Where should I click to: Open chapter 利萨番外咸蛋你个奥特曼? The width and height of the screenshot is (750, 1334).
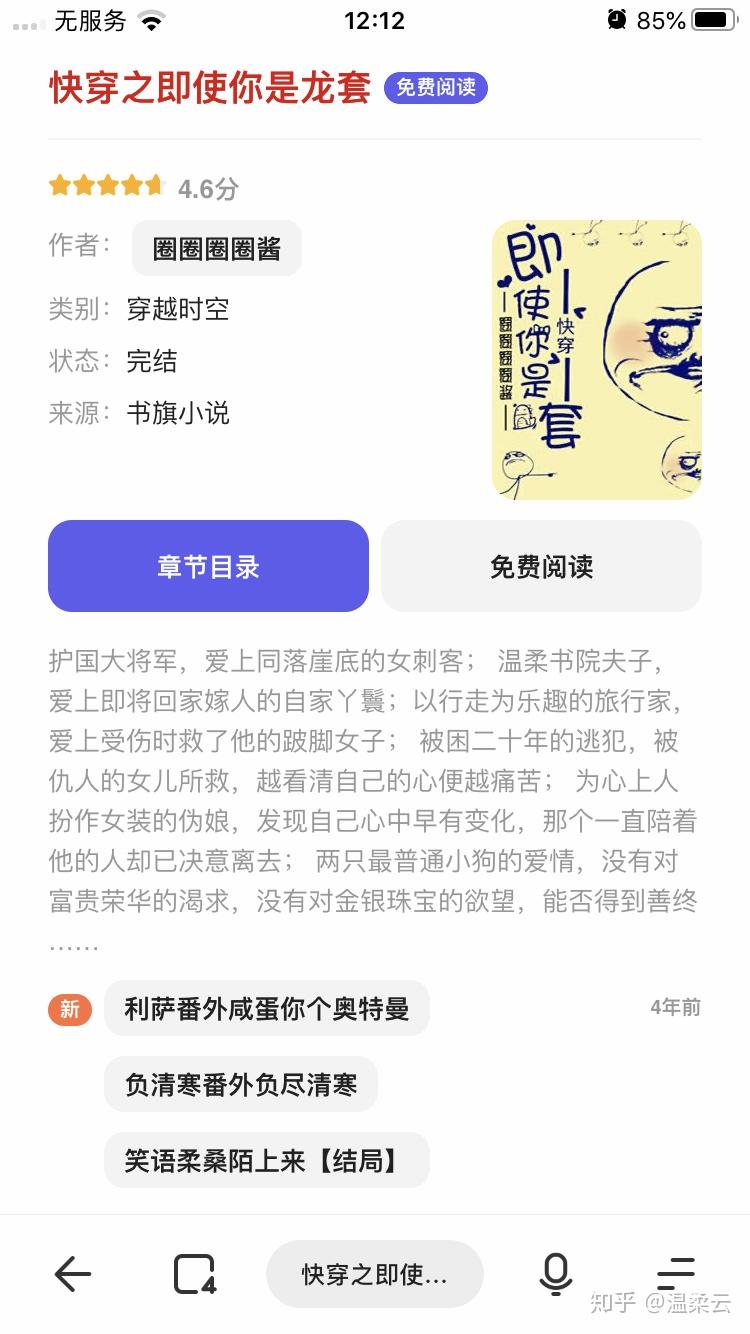point(267,1008)
